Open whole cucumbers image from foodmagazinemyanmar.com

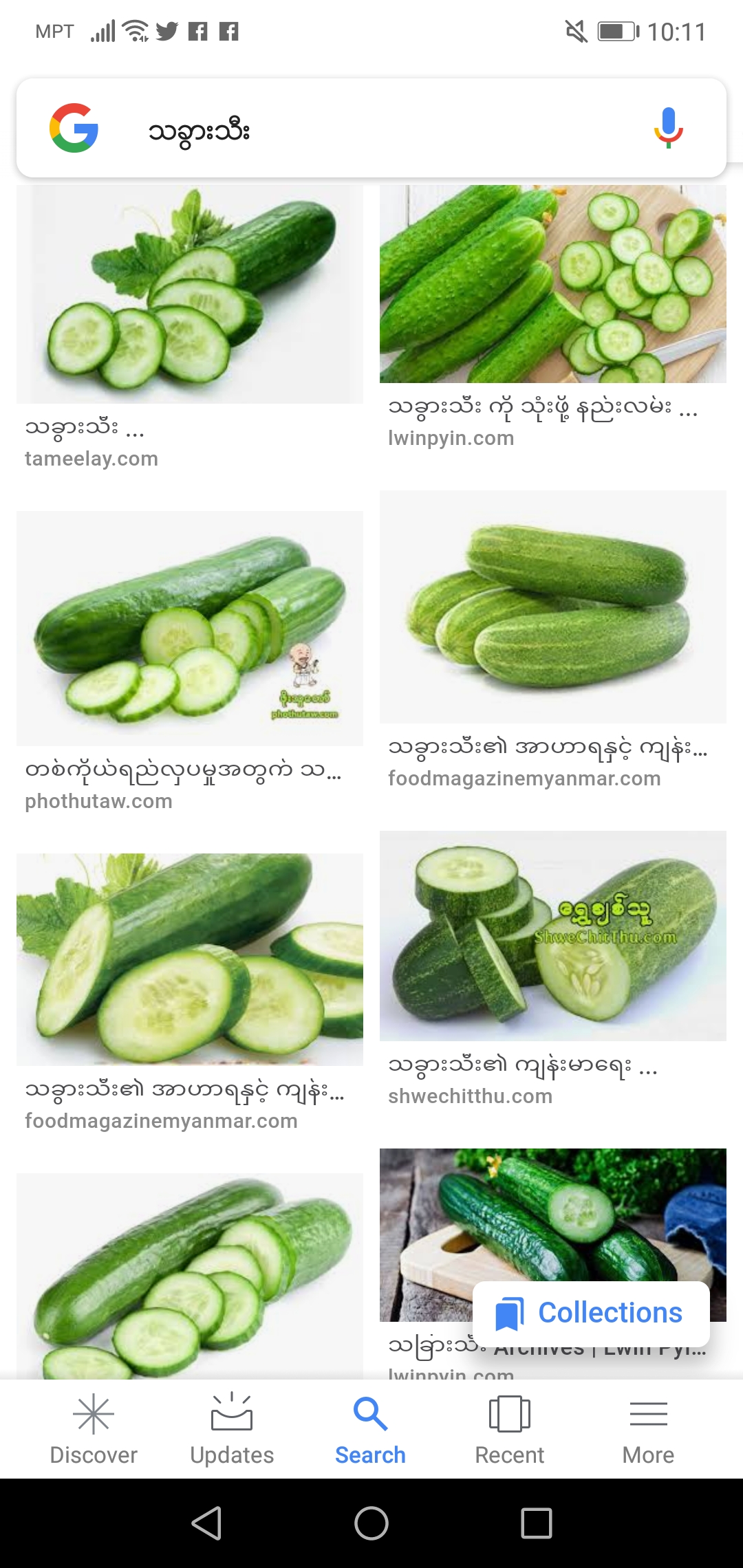click(552, 607)
